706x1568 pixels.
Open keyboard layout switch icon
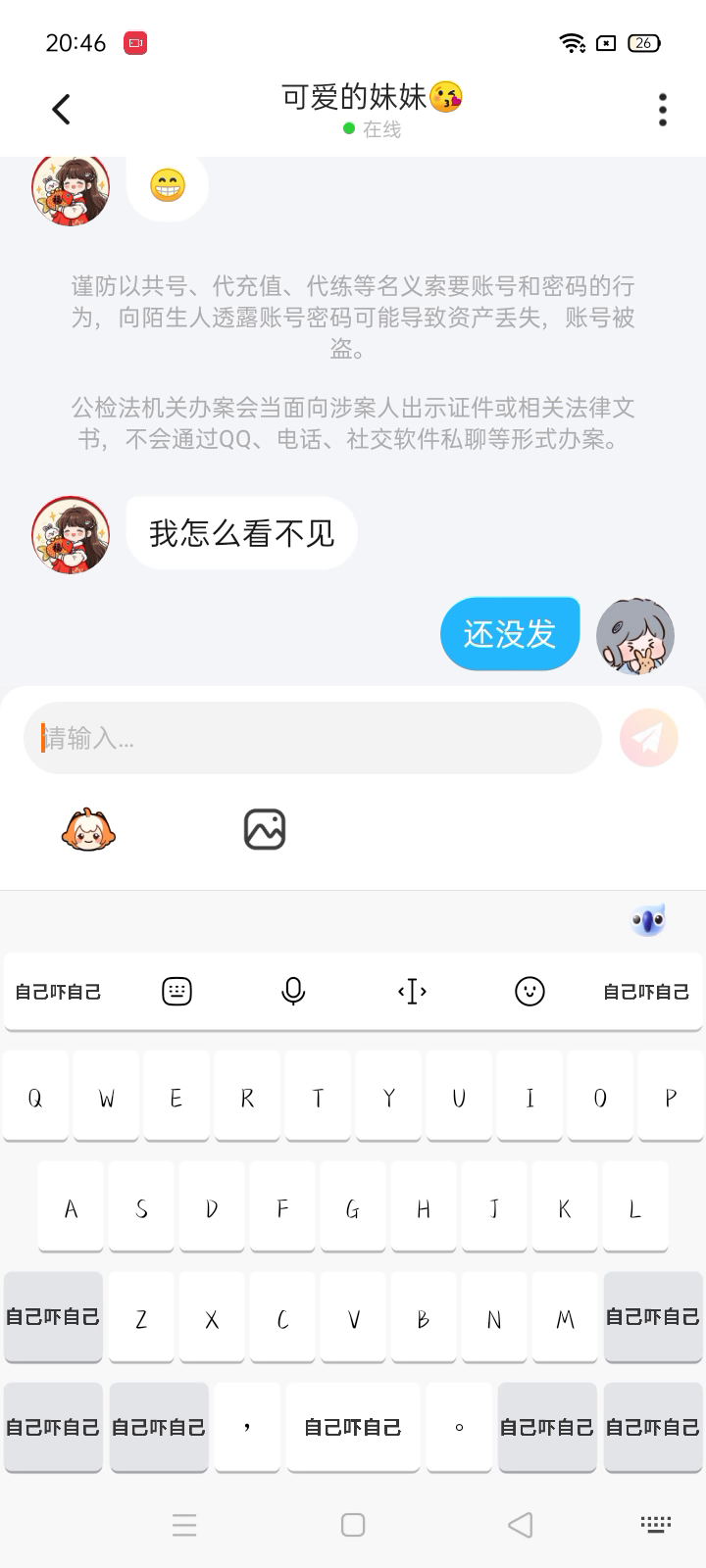point(176,992)
